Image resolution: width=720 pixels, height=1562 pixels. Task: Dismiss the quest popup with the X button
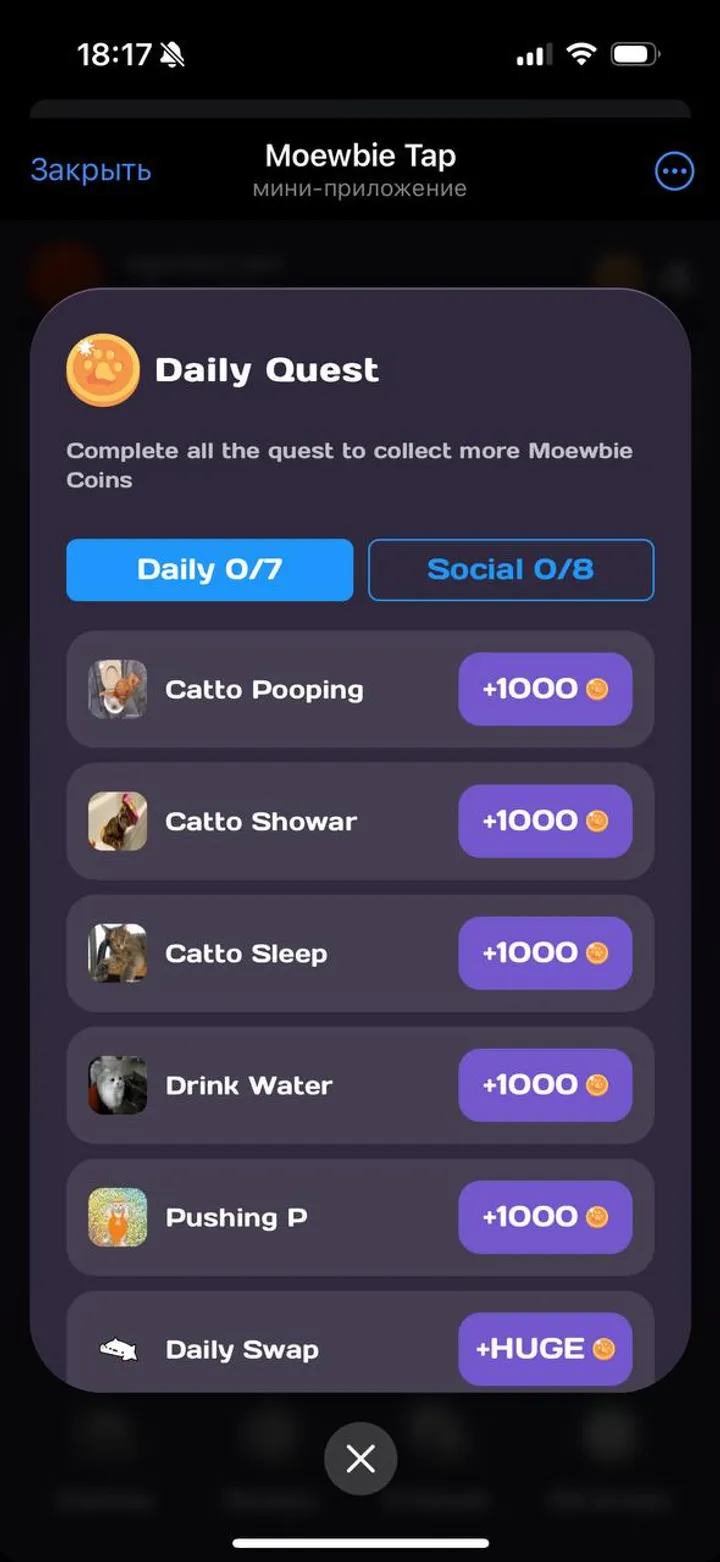coord(360,1458)
